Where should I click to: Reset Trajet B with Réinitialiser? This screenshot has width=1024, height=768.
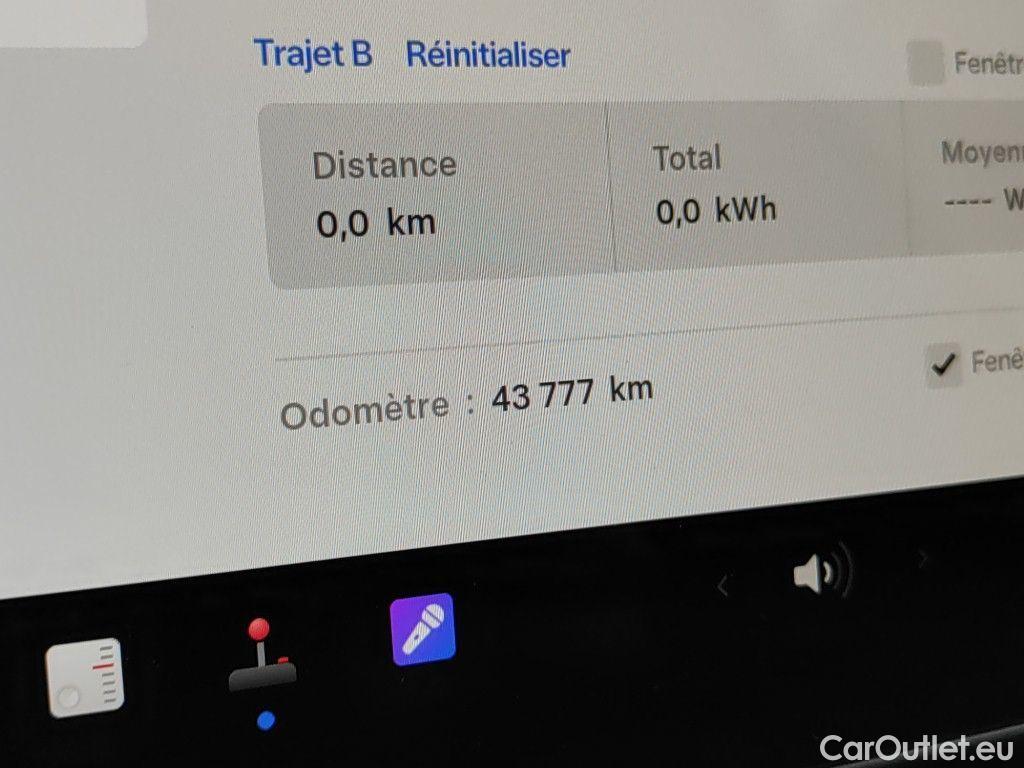488,54
